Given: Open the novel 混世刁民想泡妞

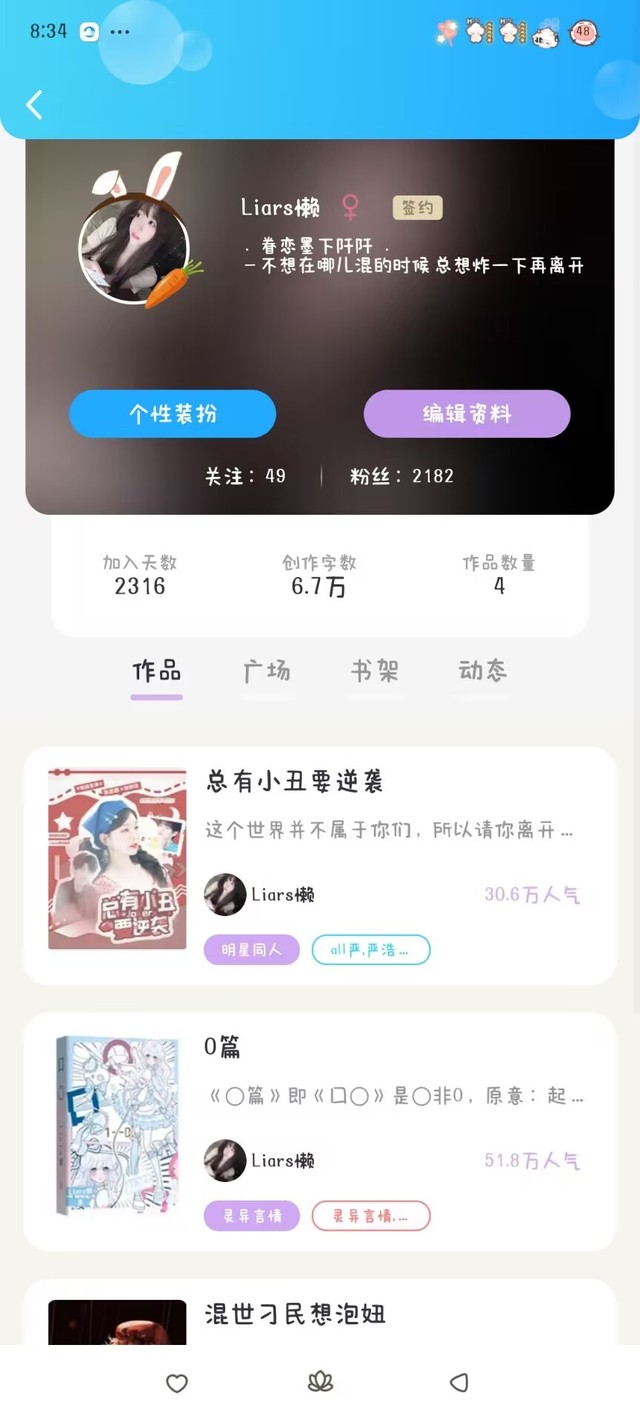Looking at the screenshot, I should 295,1313.
